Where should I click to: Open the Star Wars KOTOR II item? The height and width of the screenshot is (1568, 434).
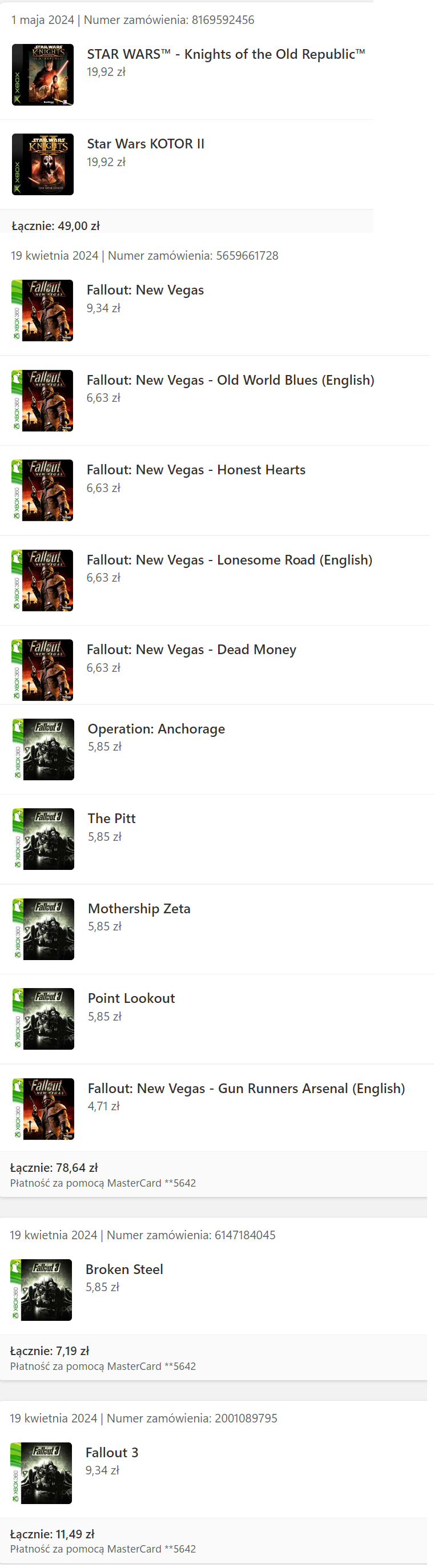pyautogui.click(x=146, y=144)
